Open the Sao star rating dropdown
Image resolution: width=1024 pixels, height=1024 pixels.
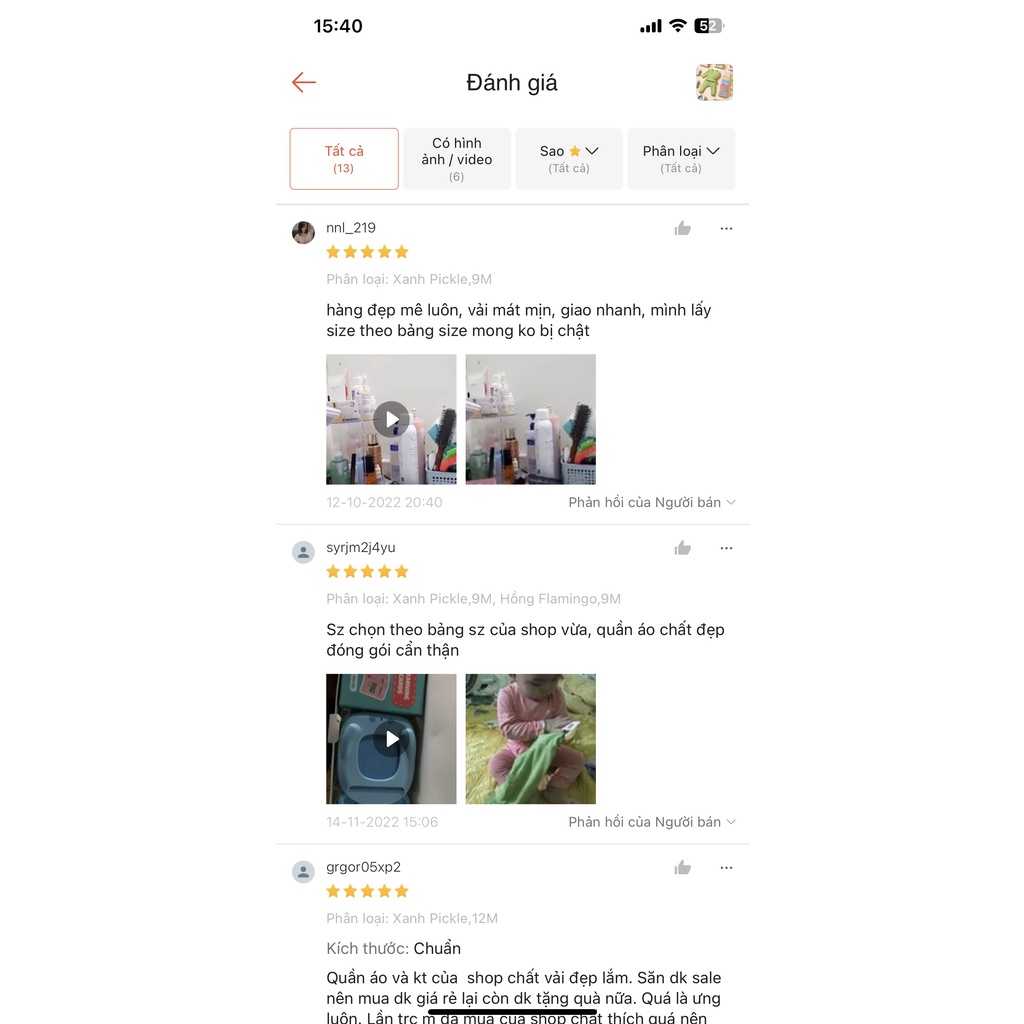click(x=569, y=159)
